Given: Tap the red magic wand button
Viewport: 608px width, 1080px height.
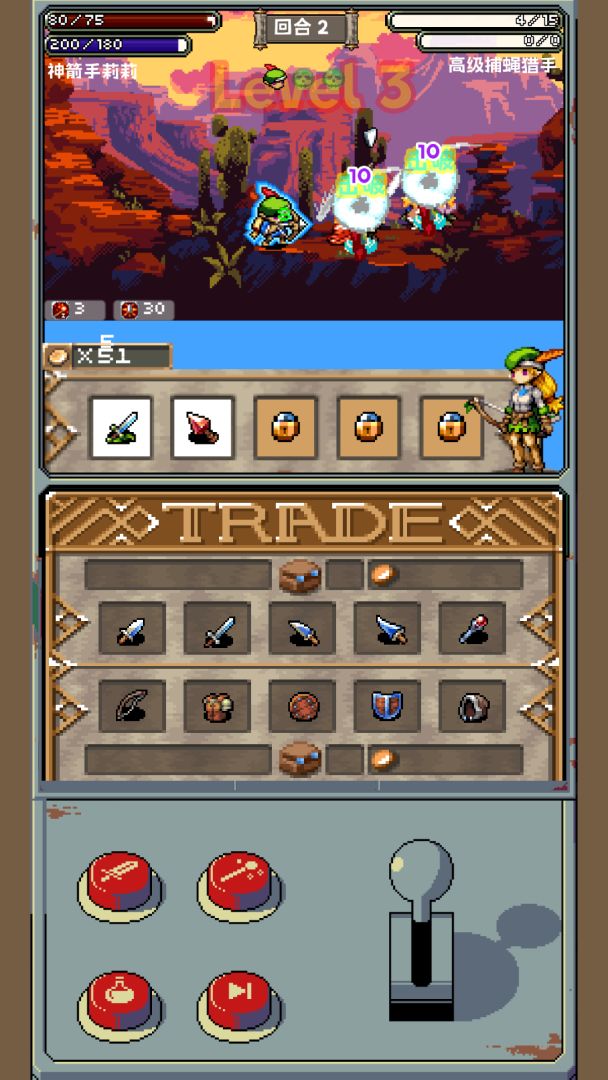Looking at the screenshot, I should [240, 880].
